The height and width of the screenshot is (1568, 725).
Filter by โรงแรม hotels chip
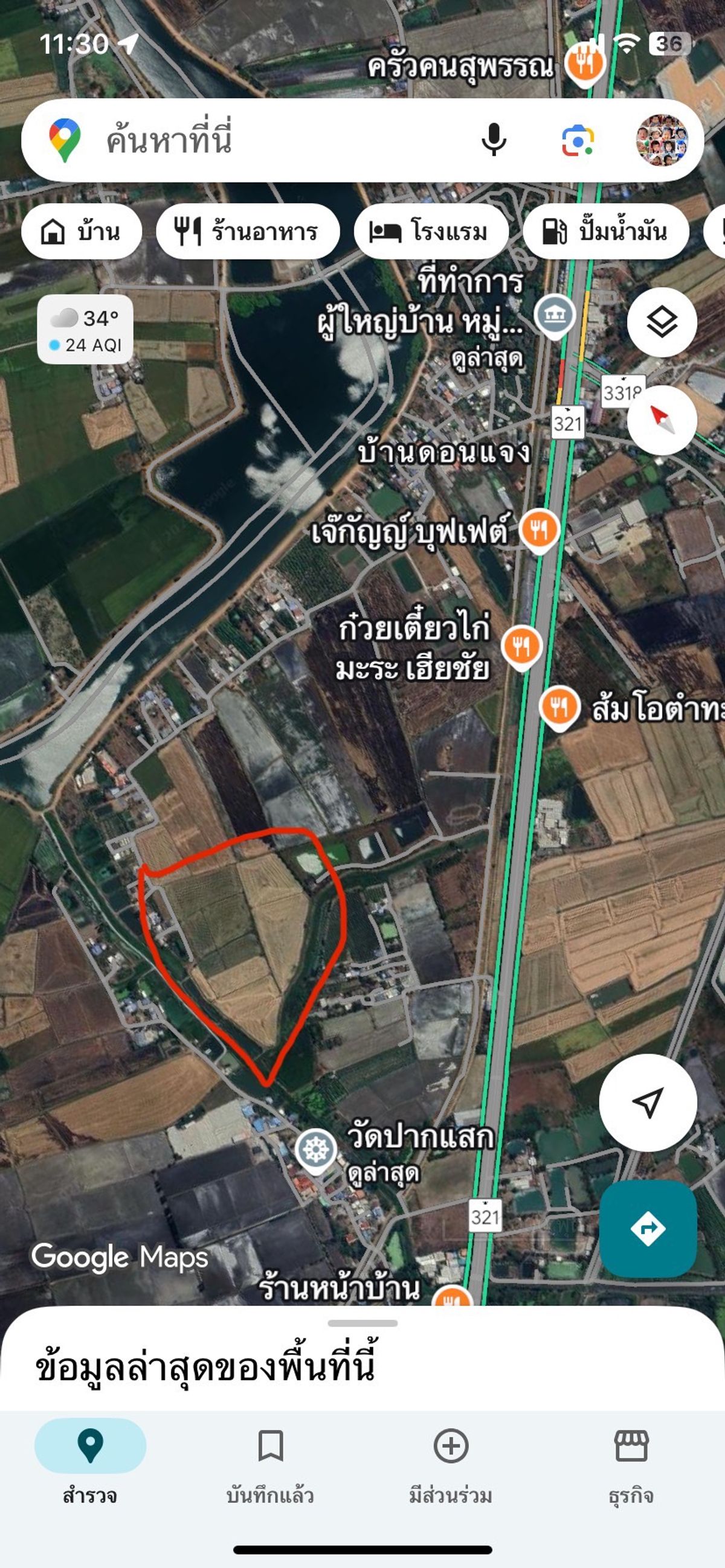coord(431,232)
